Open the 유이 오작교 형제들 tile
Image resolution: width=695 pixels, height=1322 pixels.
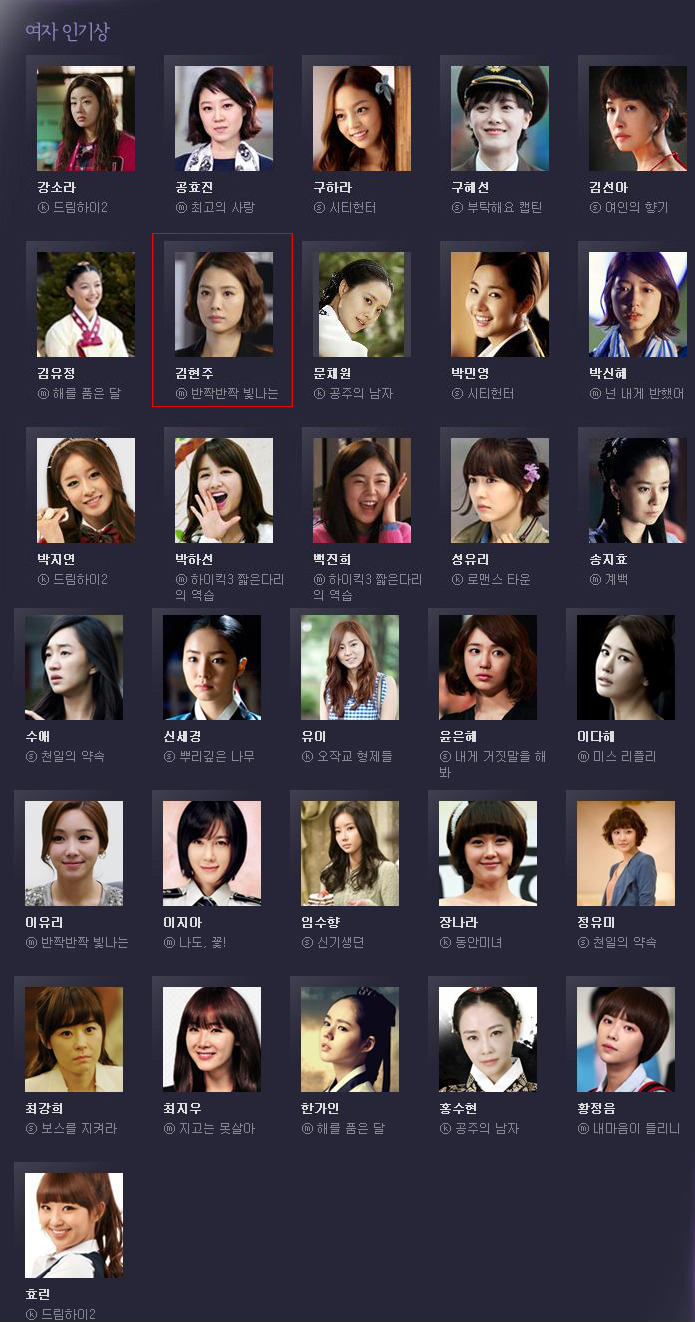(x=349, y=667)
